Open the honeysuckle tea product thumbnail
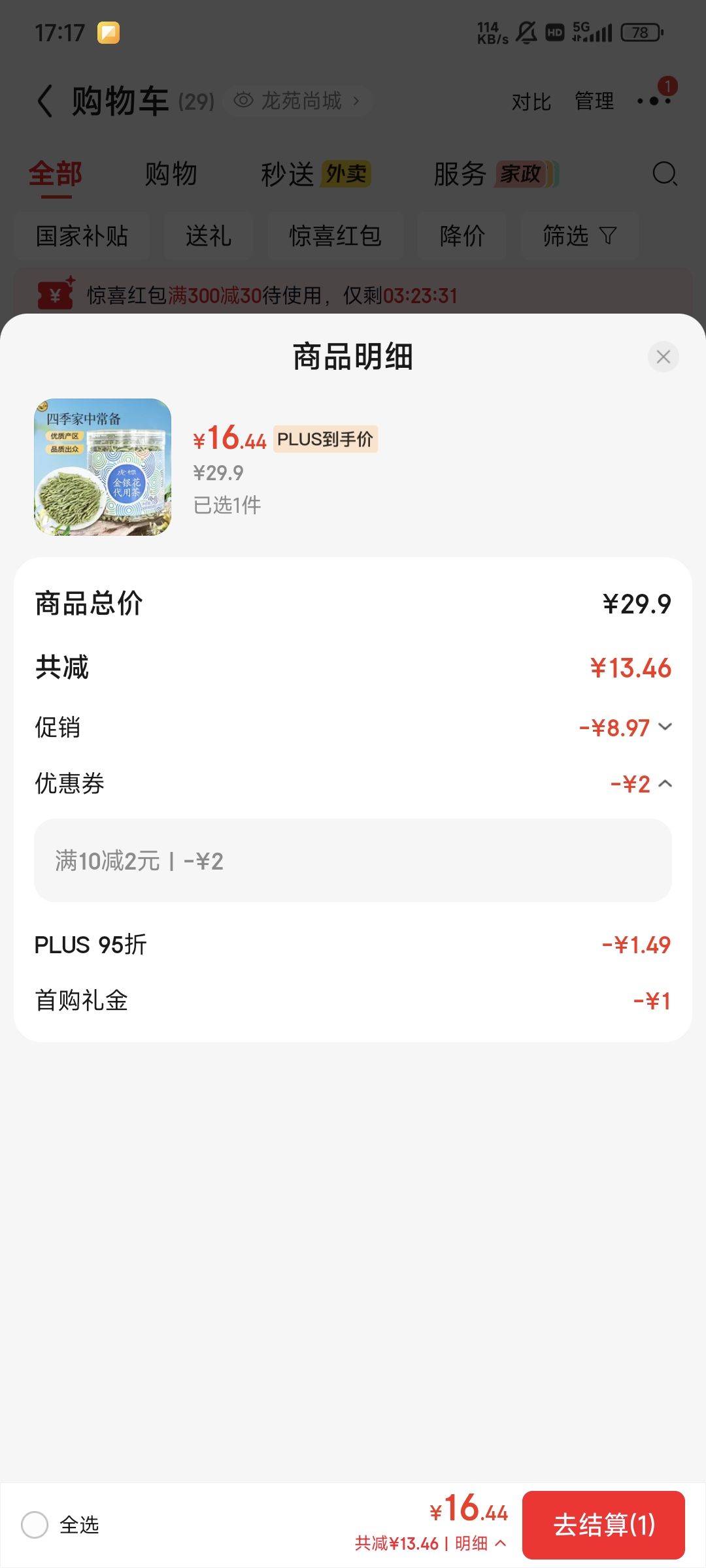Screen dimensions: 706x1568 [x=103, y=467]
